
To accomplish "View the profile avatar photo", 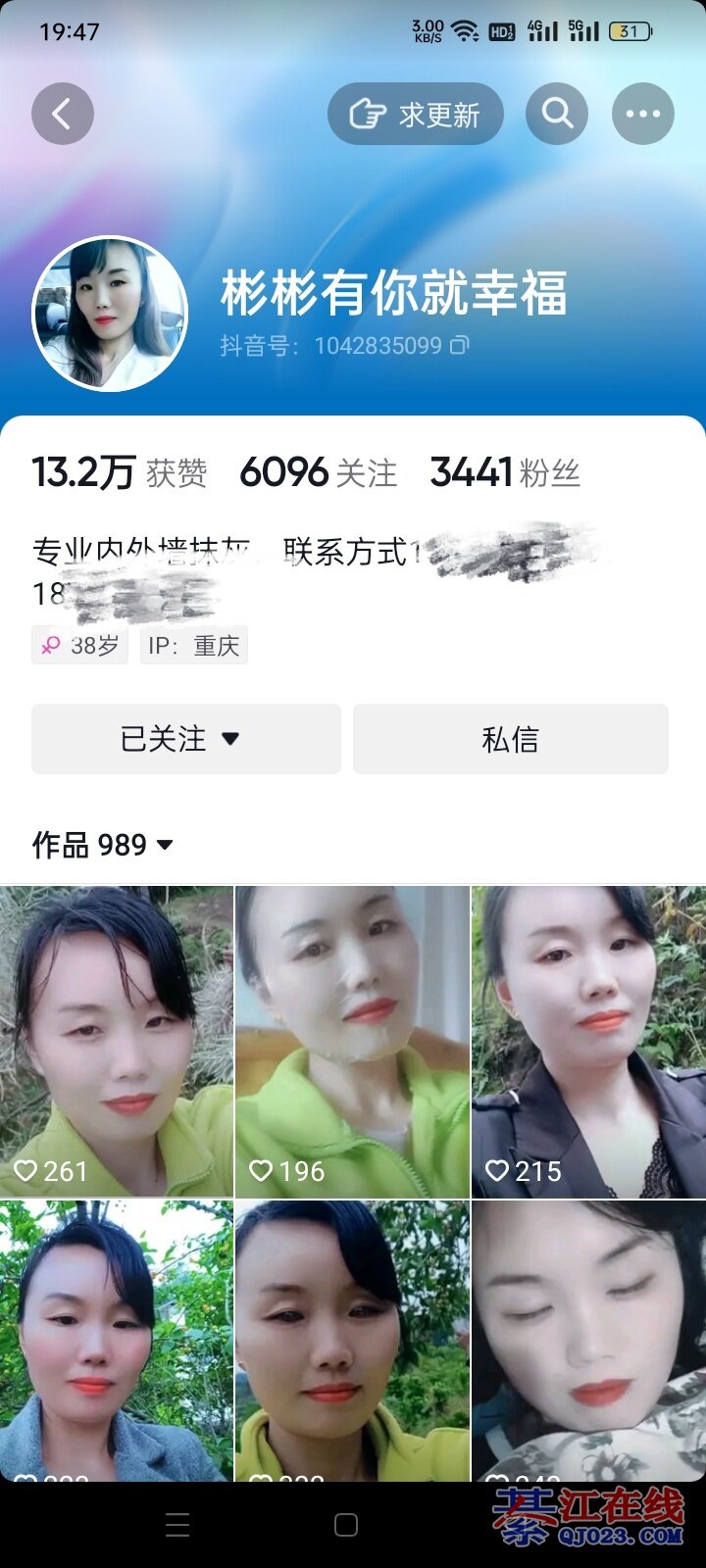I will (x=110, y=315).
